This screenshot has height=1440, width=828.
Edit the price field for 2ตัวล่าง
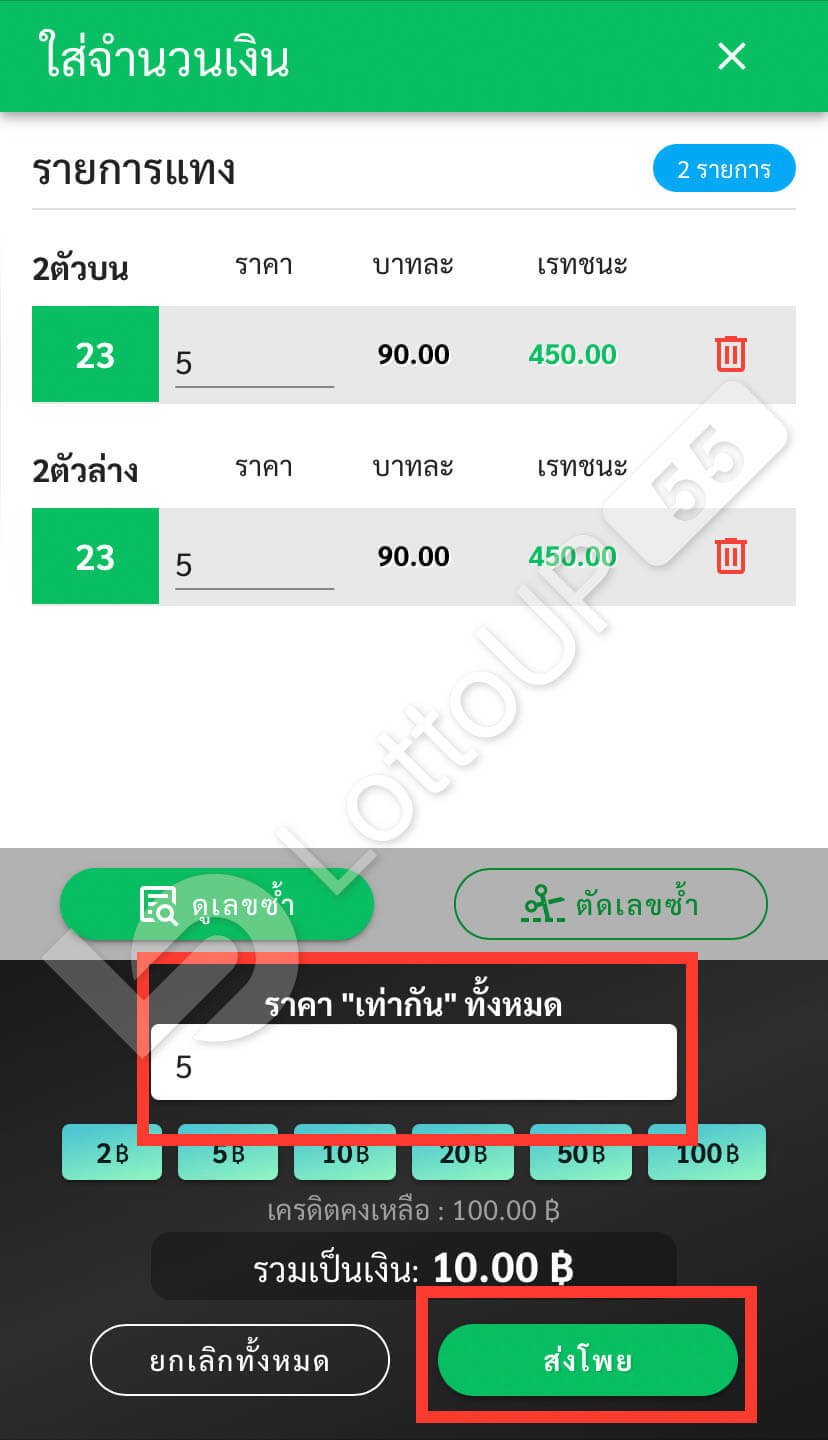(x=254, y=564)
